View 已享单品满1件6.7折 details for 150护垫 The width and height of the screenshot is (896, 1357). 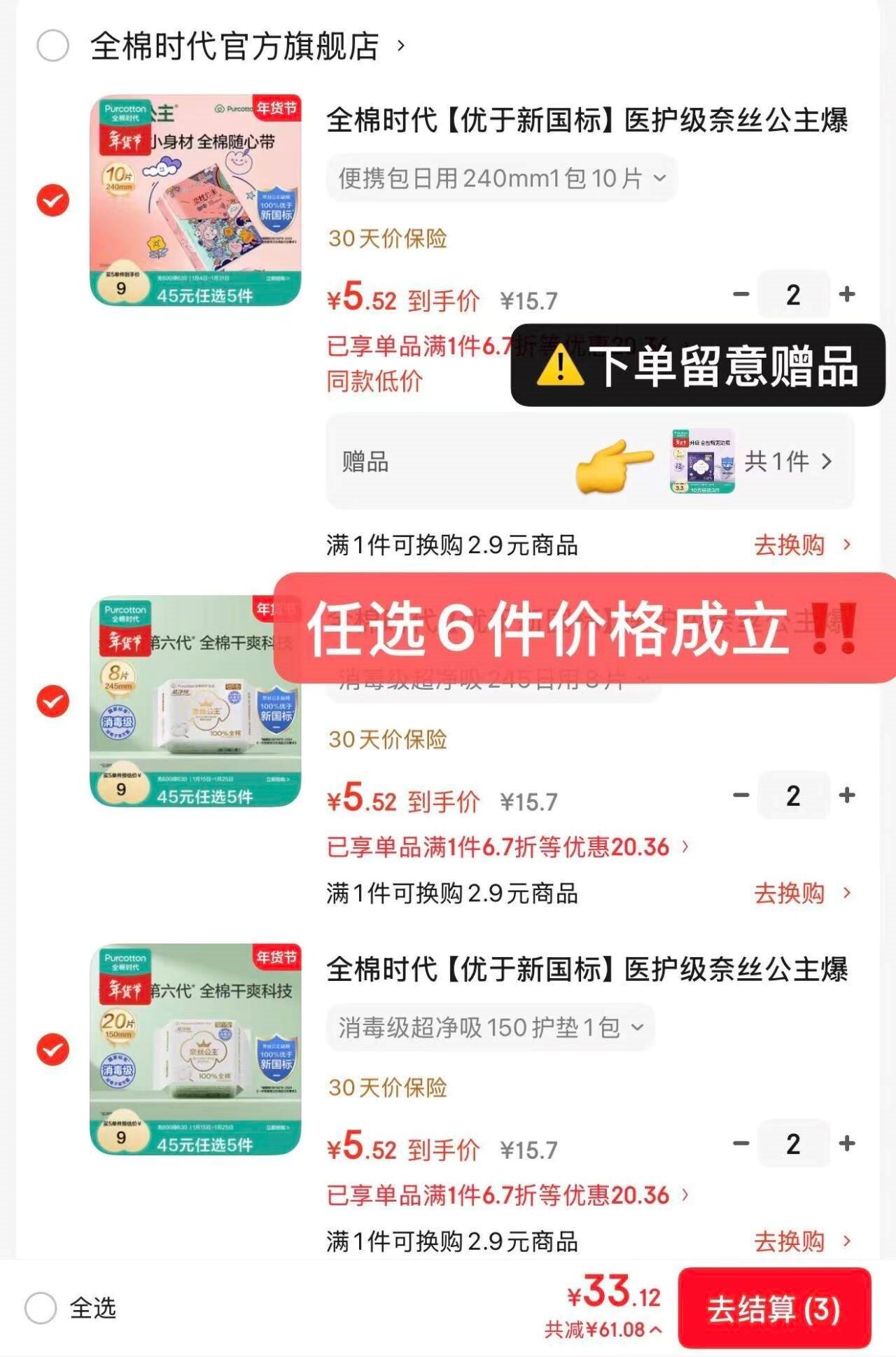click(508, 1195)
